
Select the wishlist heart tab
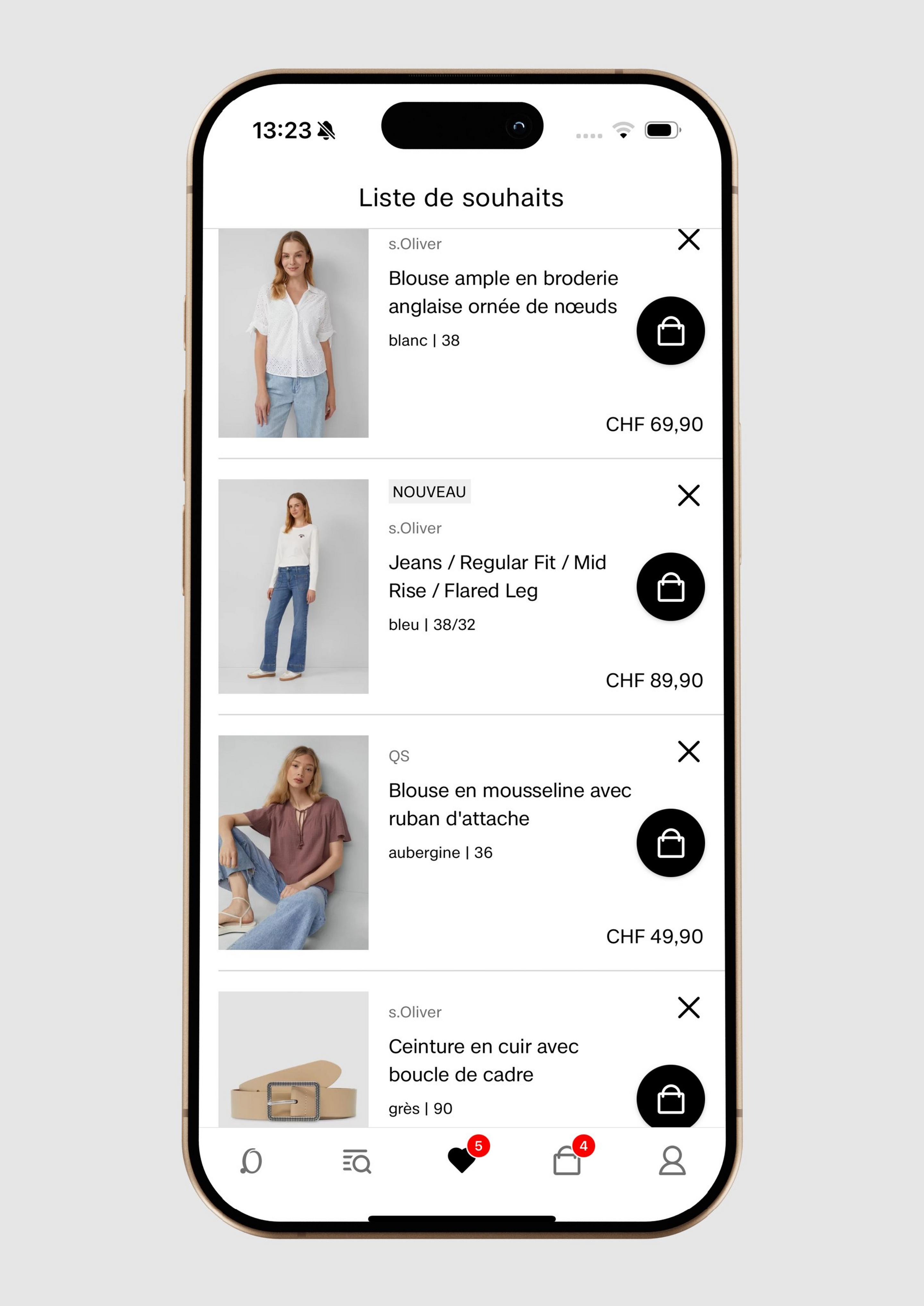tap(462, 1160)
